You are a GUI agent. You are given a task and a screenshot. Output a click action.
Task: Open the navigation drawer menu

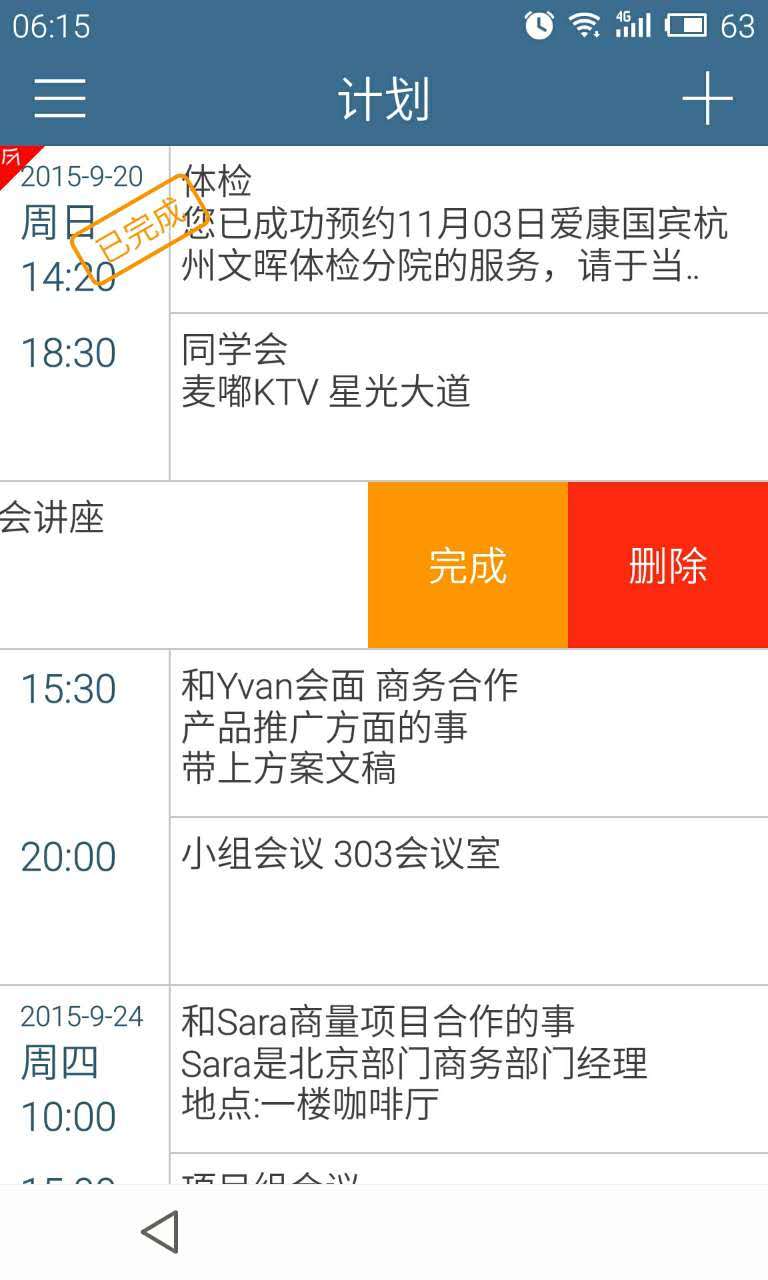[x=59, y=97]
